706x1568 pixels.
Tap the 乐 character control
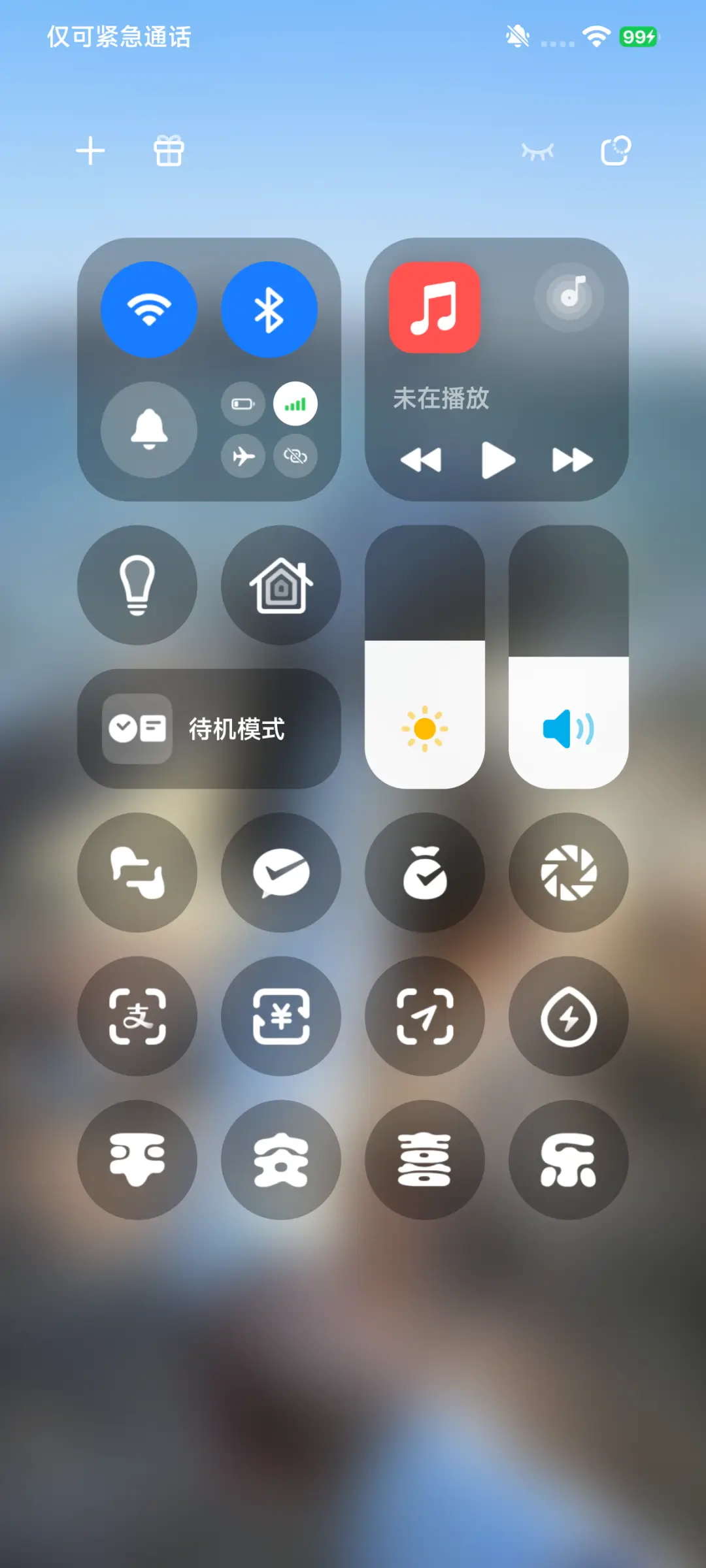(568, 1158)
